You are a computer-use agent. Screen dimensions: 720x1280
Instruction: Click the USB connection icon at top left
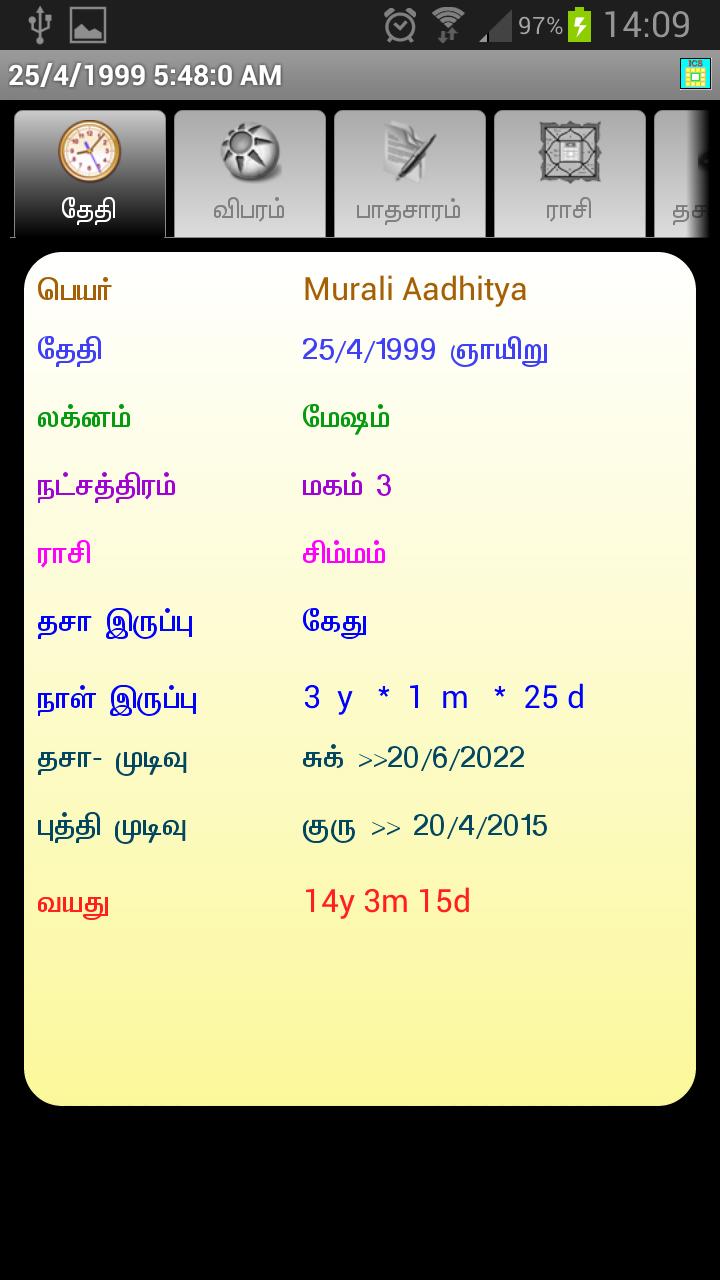tap(40, 22)
